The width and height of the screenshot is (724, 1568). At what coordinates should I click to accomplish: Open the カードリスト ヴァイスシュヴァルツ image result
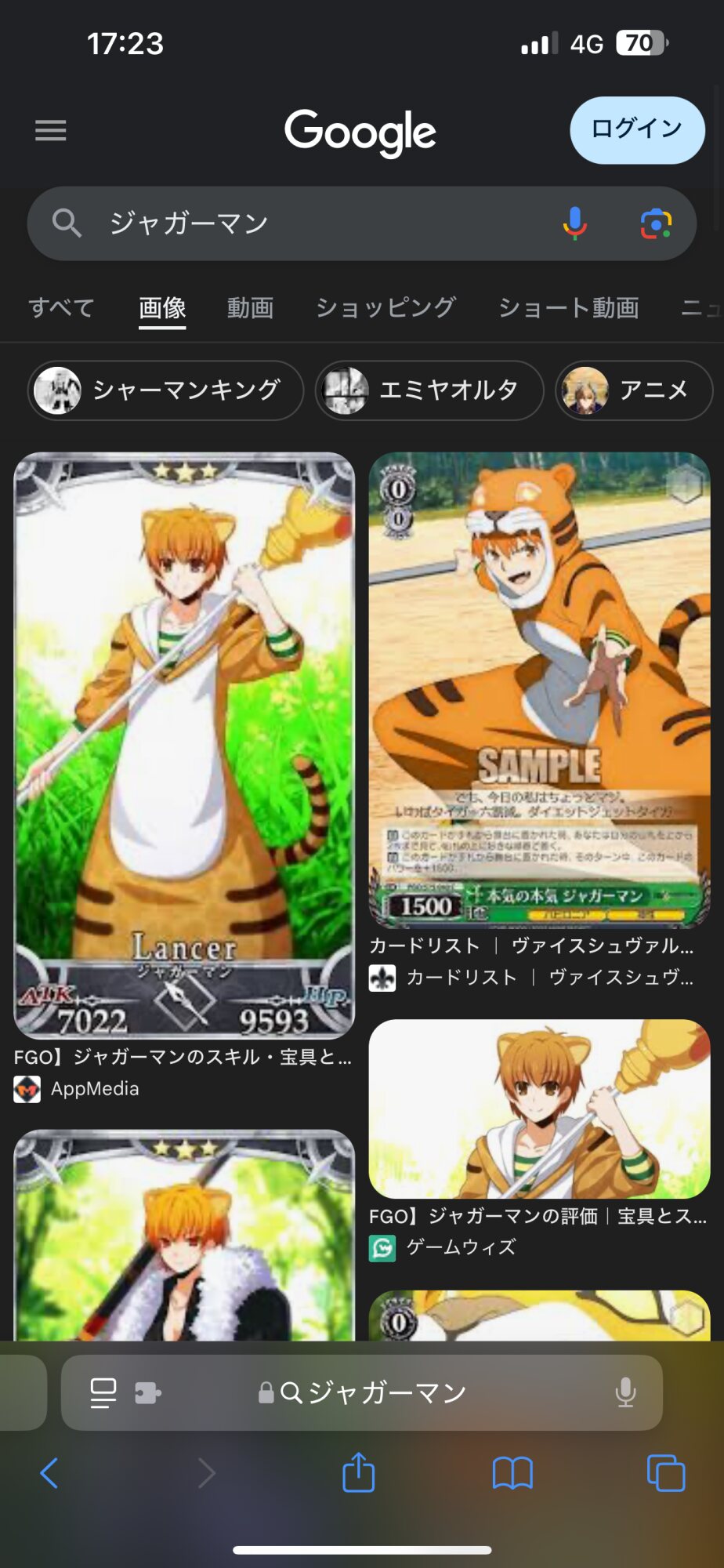tap(540, 690)
